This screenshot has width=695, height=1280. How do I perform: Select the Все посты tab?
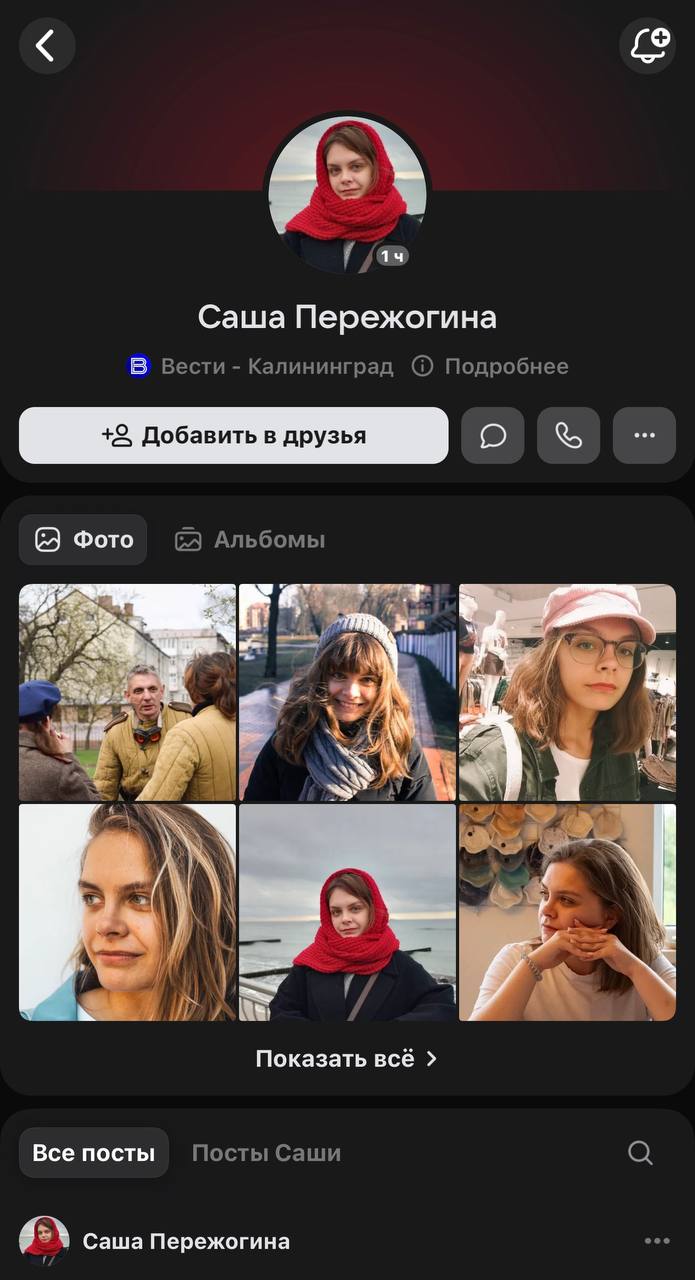click(x=94, y=1153)
